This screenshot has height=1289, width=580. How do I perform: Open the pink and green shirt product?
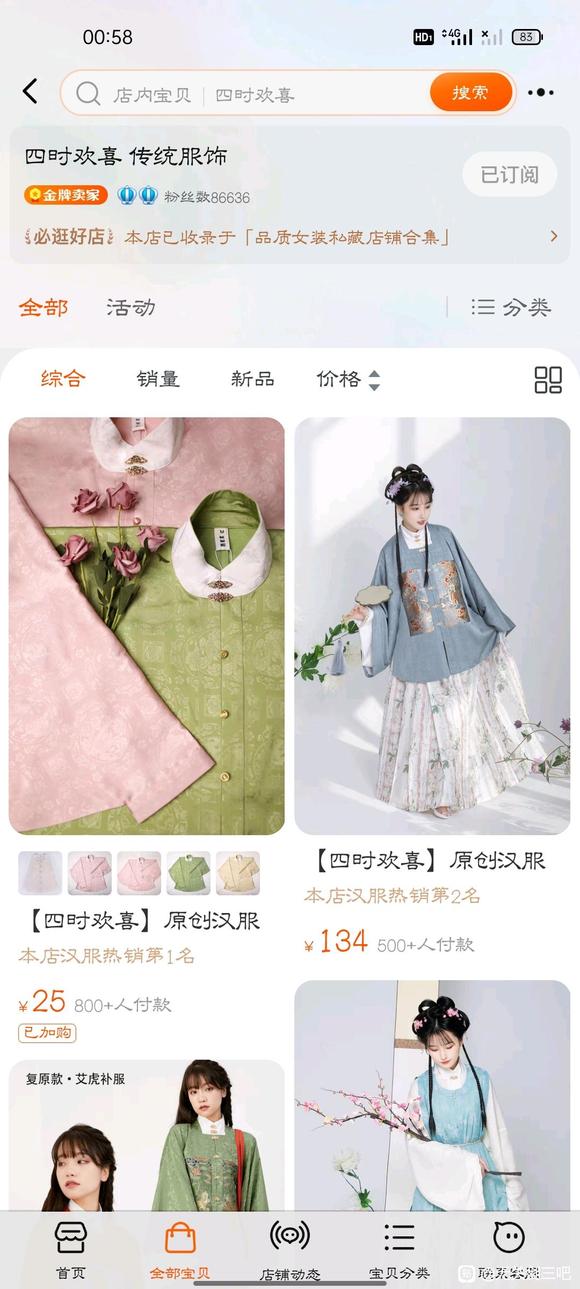tap(147, 626)
